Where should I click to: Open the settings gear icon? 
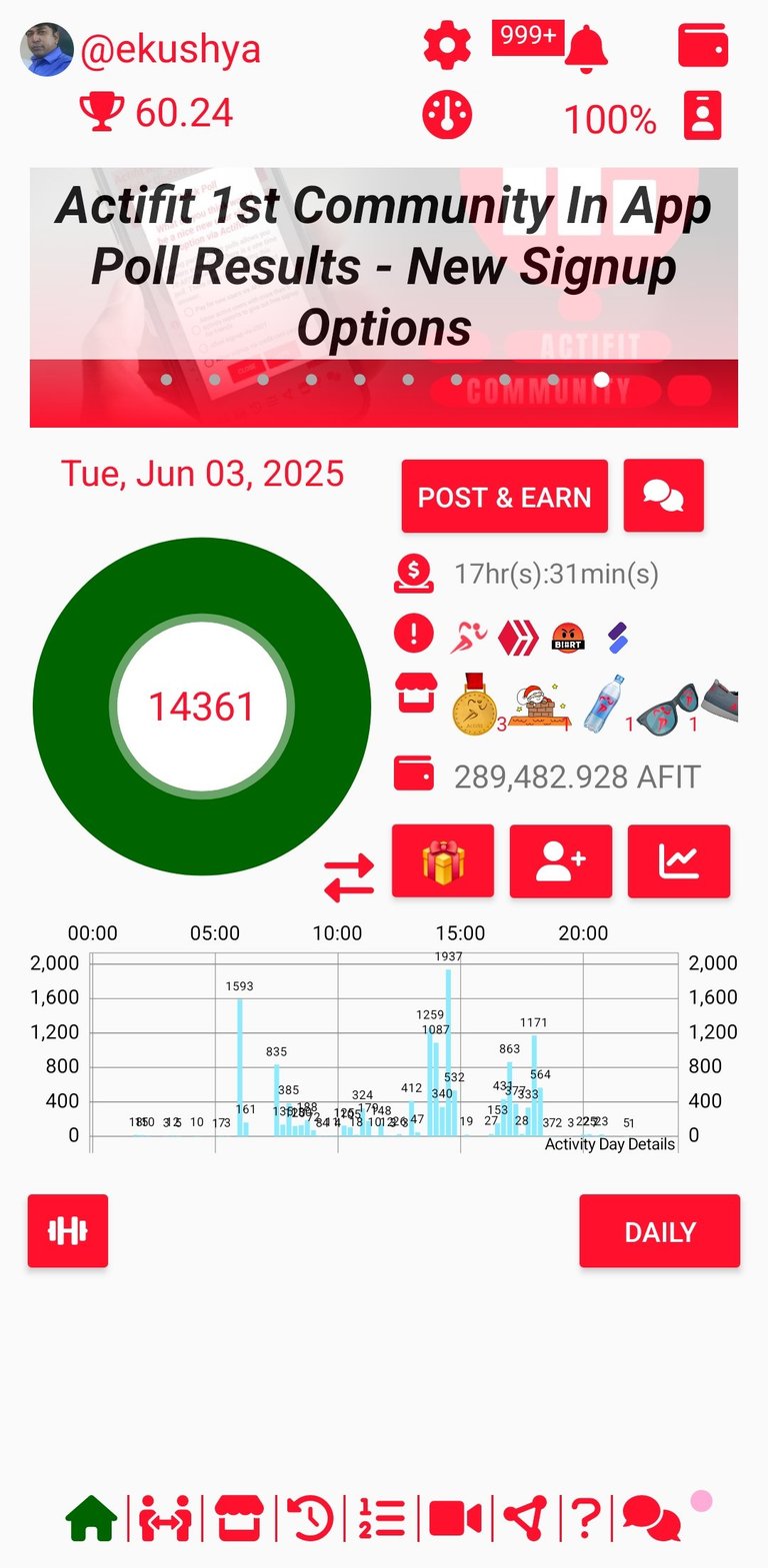[x=447, y=46]
